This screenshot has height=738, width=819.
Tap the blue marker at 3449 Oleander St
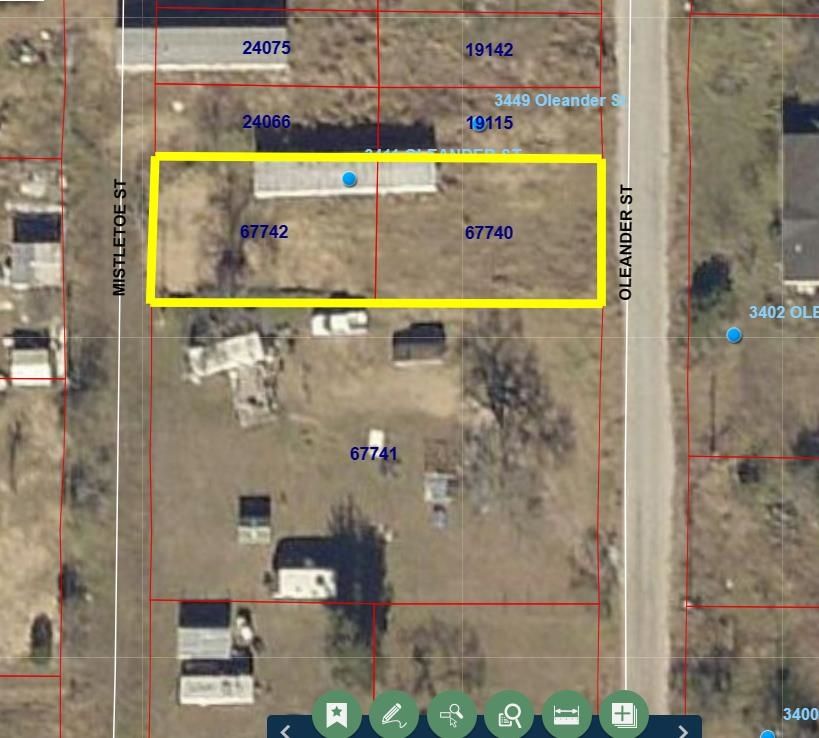(478, 124)
